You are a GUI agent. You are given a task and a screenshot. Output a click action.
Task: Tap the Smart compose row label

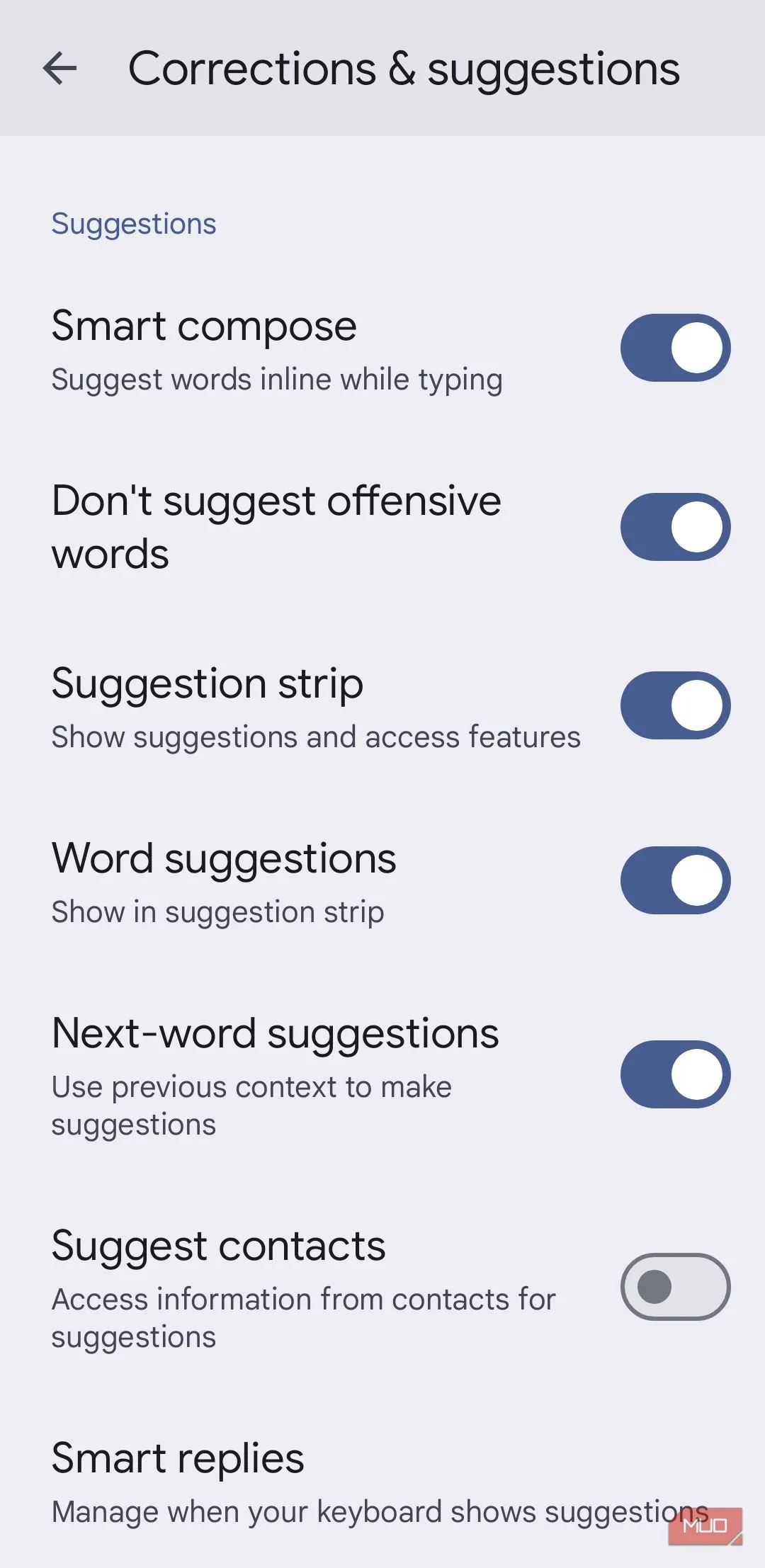click(204, 326)
